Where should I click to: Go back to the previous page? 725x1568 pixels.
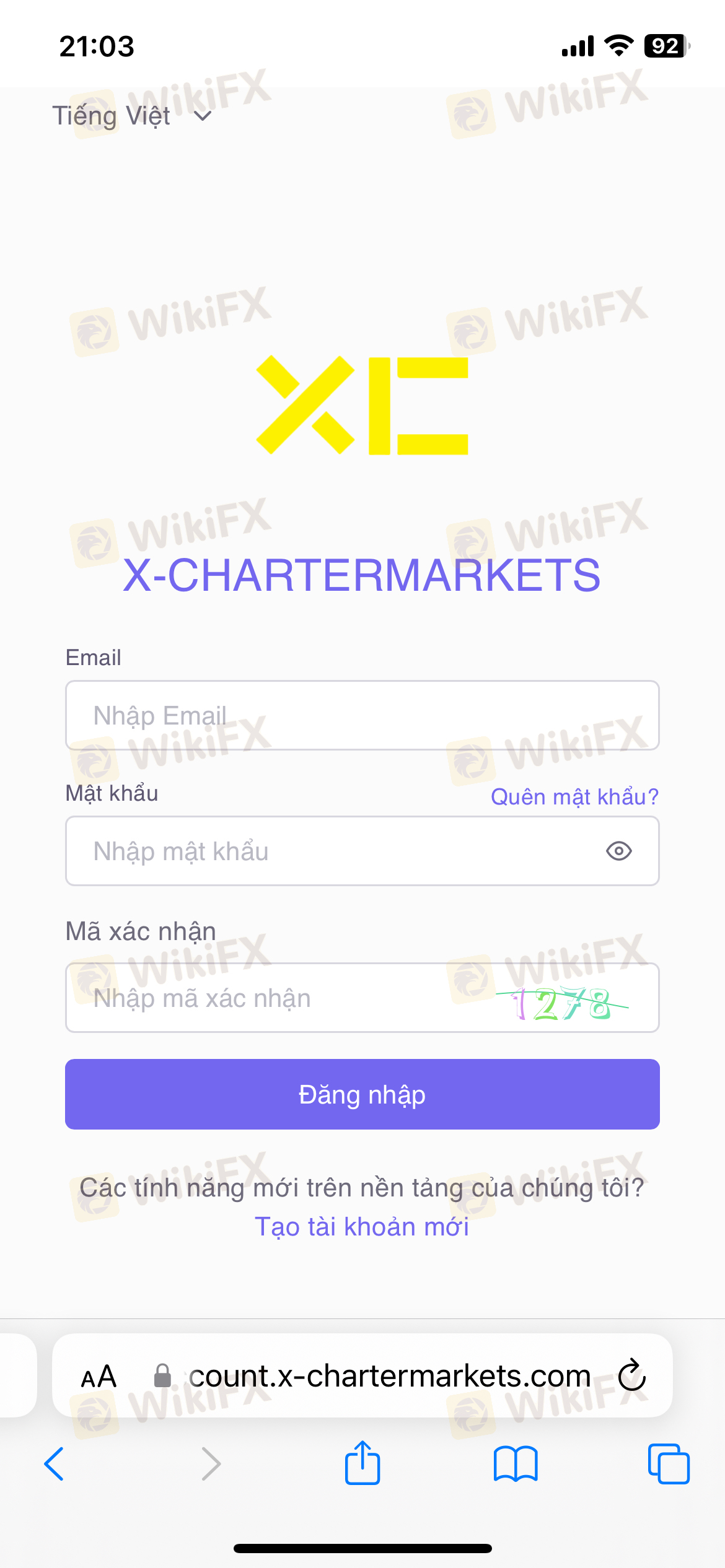pyautogui.click(x=54, y=1464)
